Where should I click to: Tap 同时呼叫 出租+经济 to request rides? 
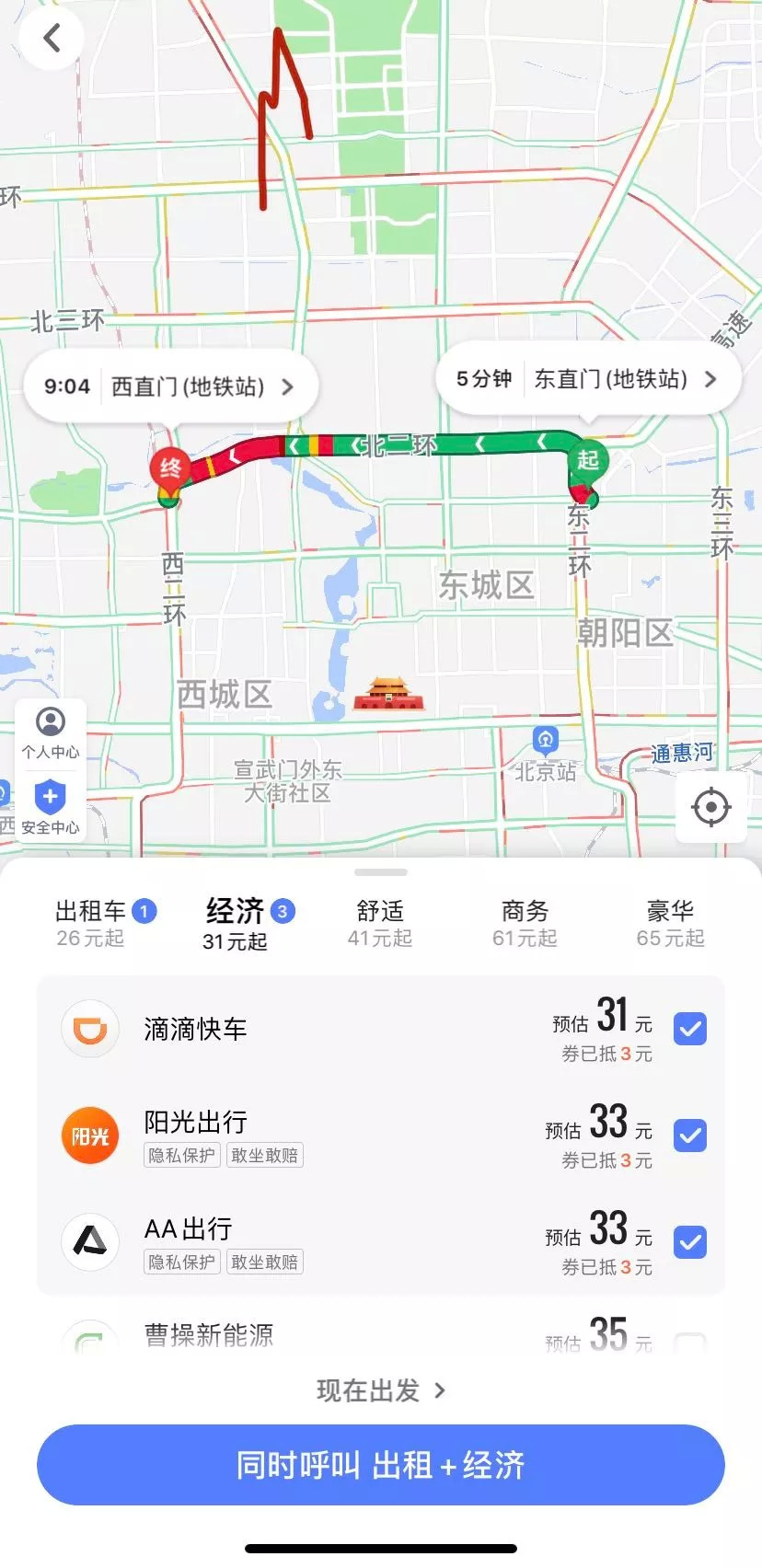click(x=380, y=1465)
